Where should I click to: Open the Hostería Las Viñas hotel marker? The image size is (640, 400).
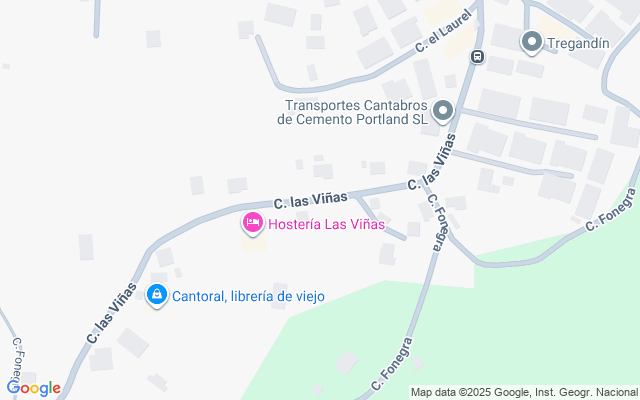pos(252,222)
